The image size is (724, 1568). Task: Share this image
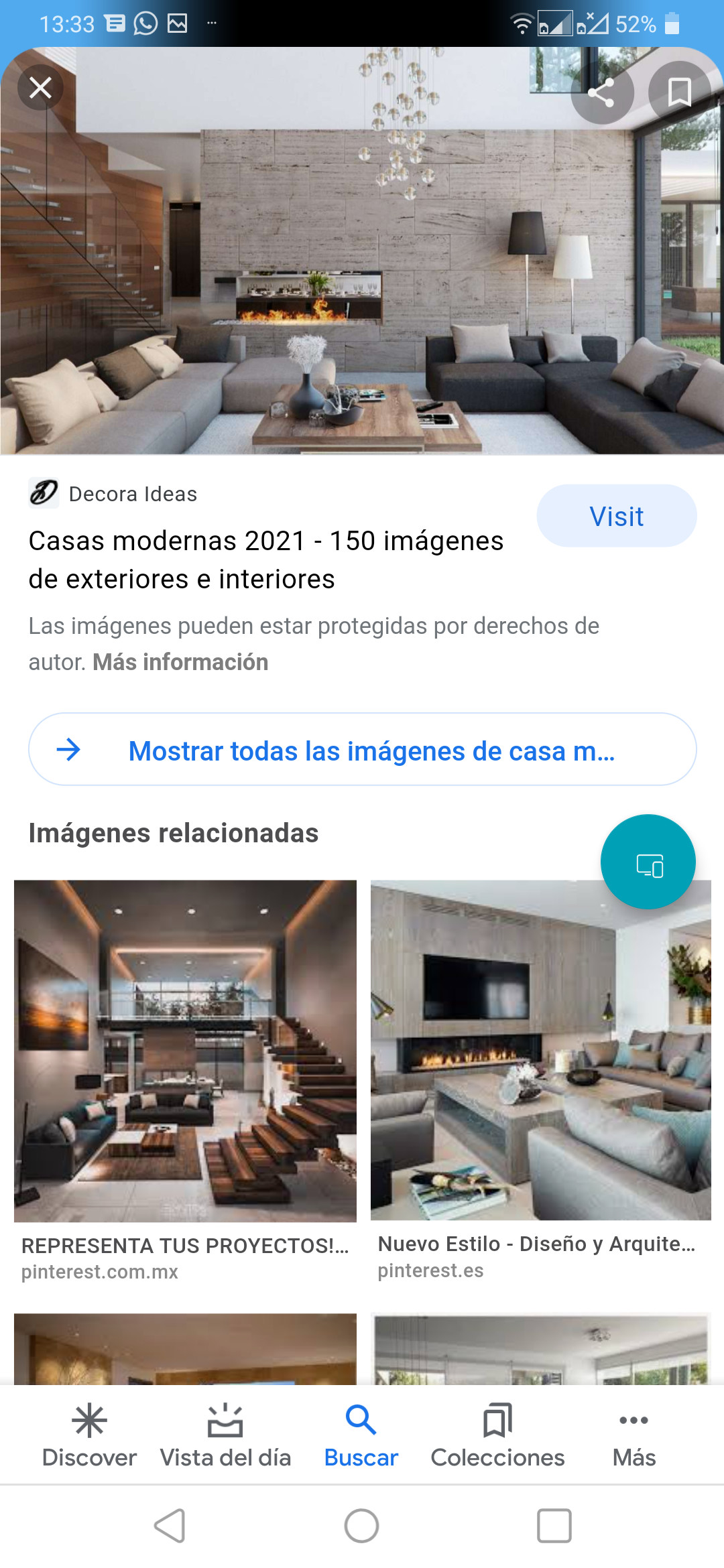[x=602, y=92]
